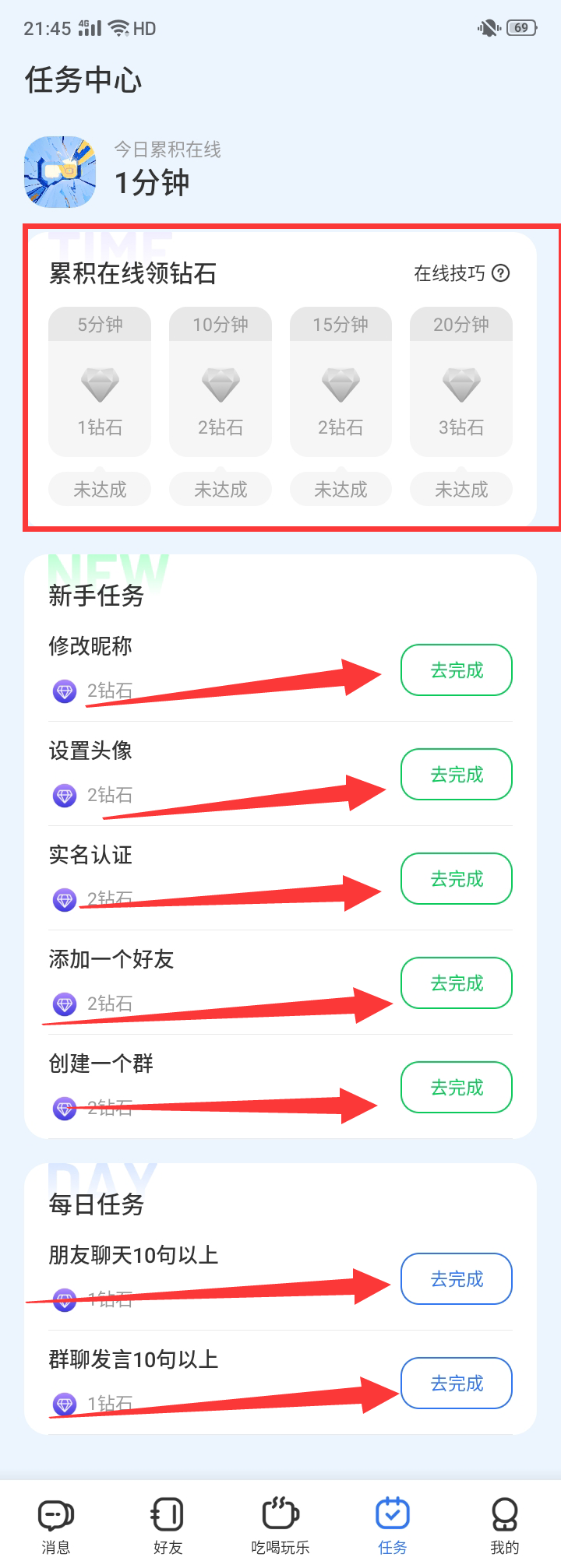Switch to the 消息 tab
Viewport: 561px width, 1568px height.
tap(56, 1524)
